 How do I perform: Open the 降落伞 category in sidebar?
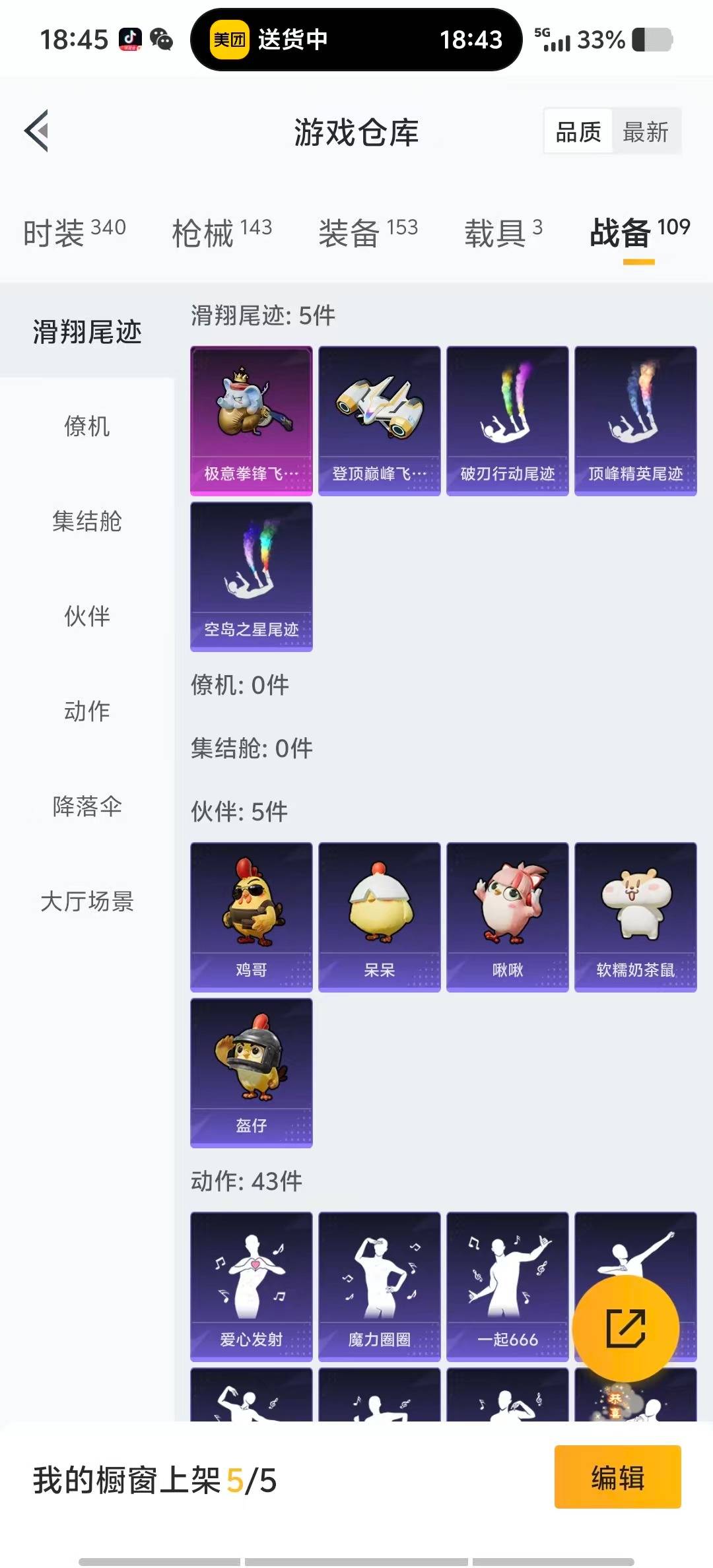87,806
